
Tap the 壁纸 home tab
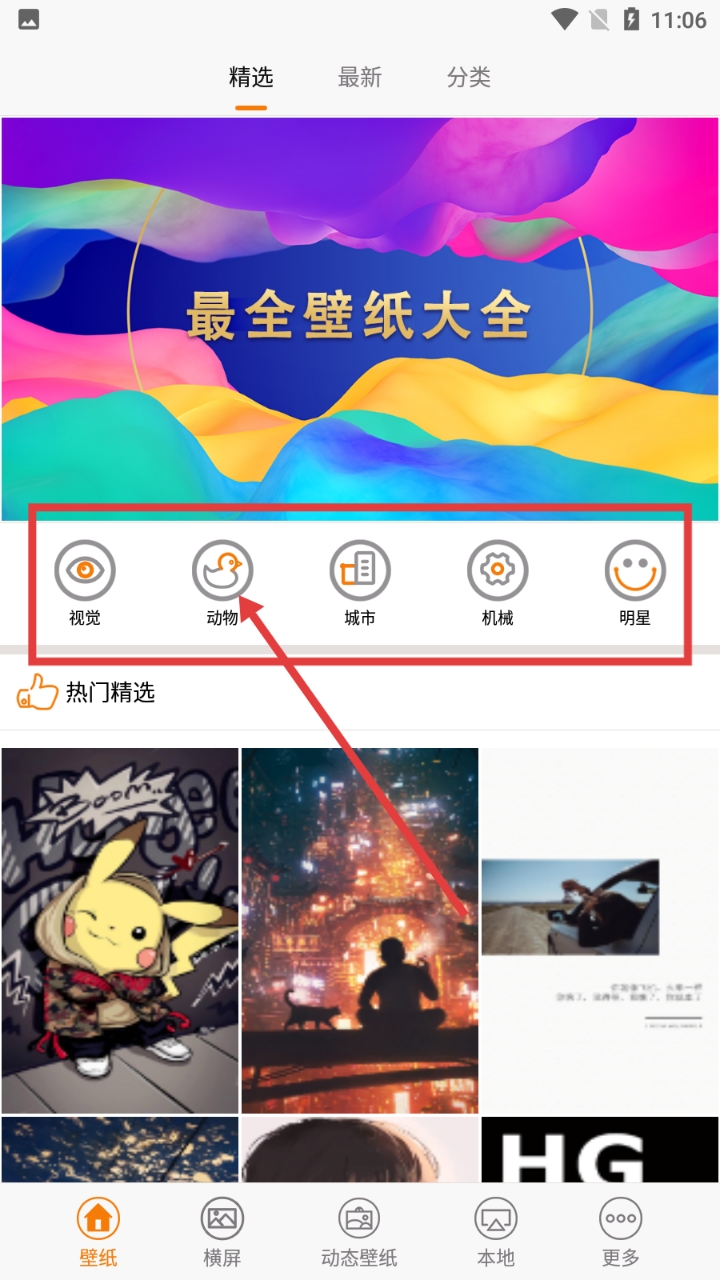point(98,1232)
